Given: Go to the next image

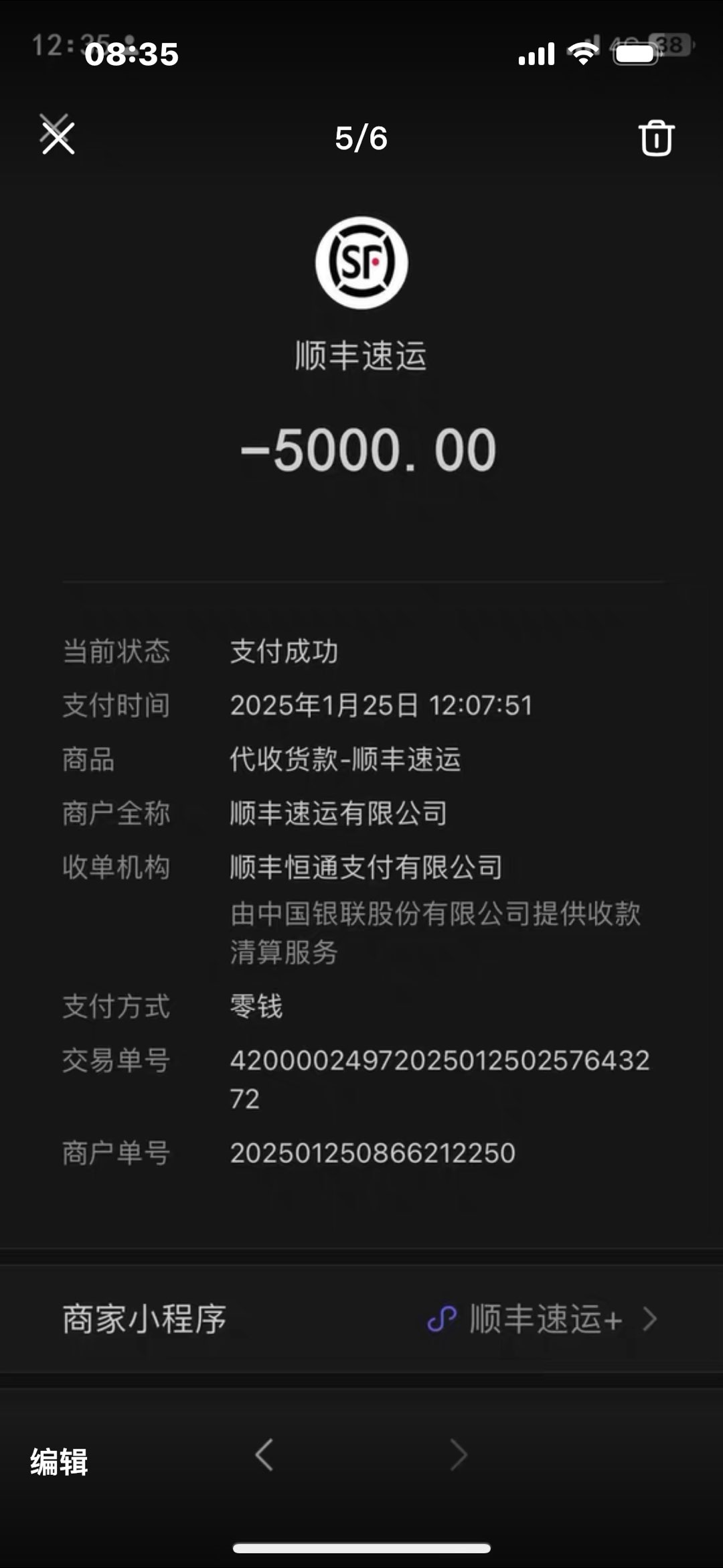Looking at the screenshot, I should click(x=458, y=1455).
